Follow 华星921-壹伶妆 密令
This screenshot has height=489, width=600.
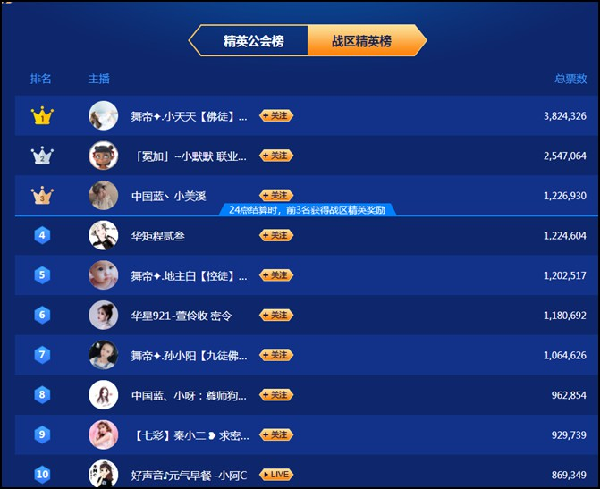[276, 315]
